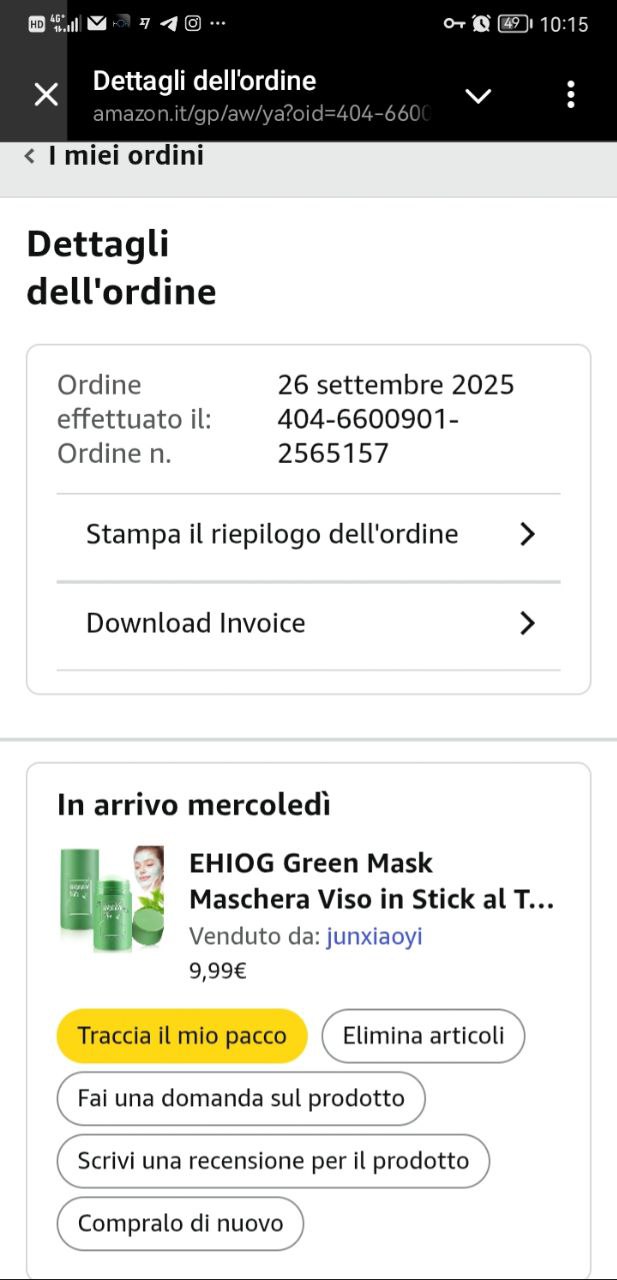This screenshot has width=617, height=1280.
Task: View the EHIOG Green Mask product title
Action: [371, 881]
